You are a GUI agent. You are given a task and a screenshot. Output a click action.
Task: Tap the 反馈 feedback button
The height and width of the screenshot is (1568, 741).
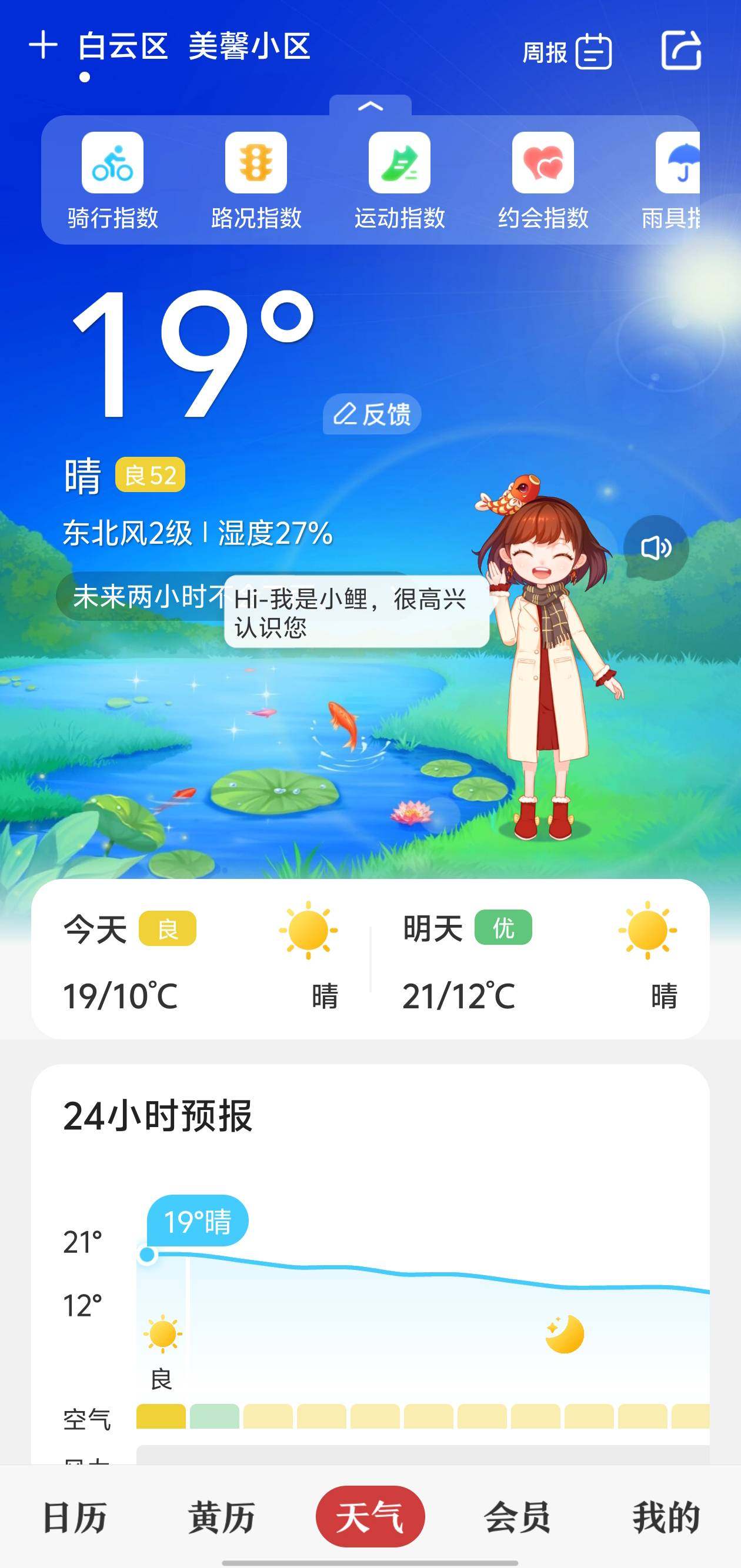click(x=372, y=414)
